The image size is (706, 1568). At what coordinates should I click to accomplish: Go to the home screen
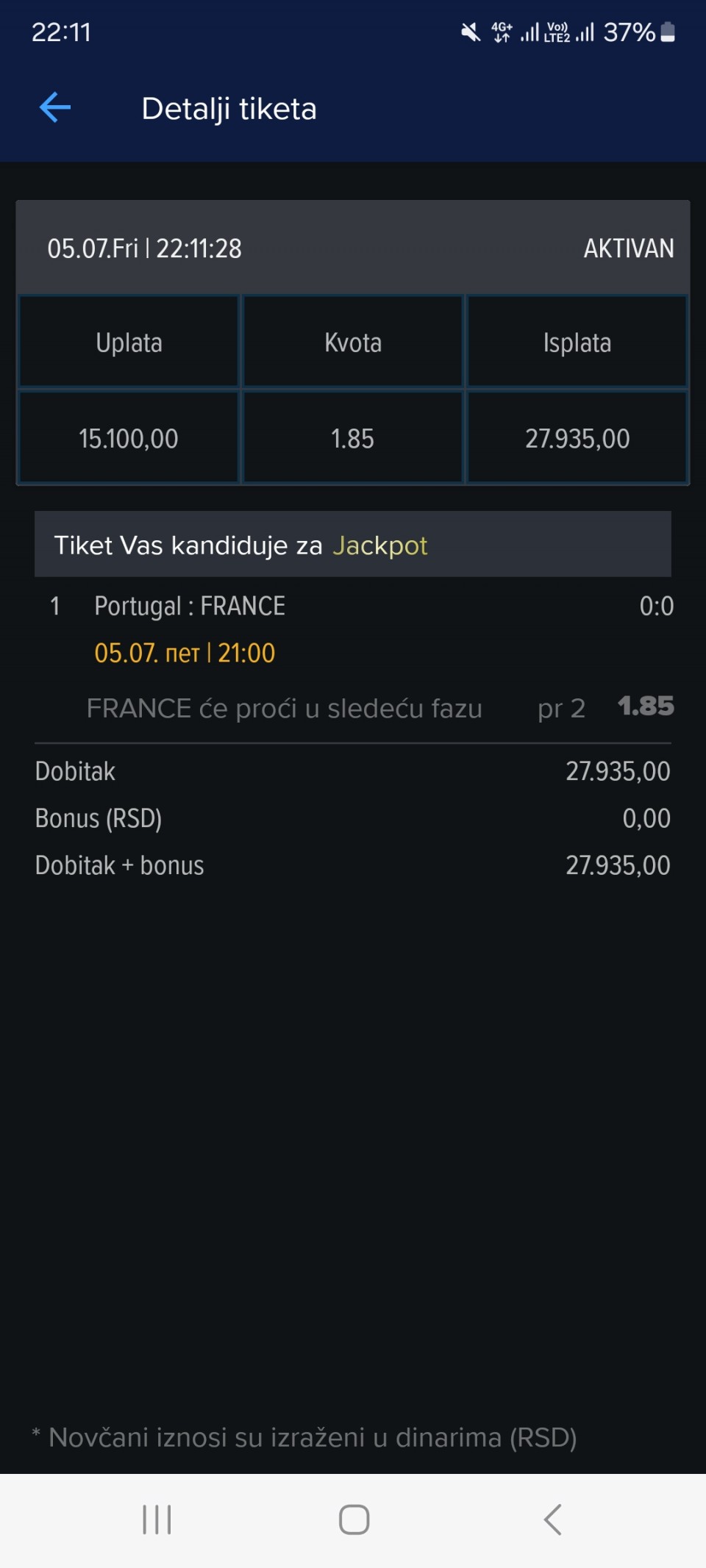[x=354, y=1519]
